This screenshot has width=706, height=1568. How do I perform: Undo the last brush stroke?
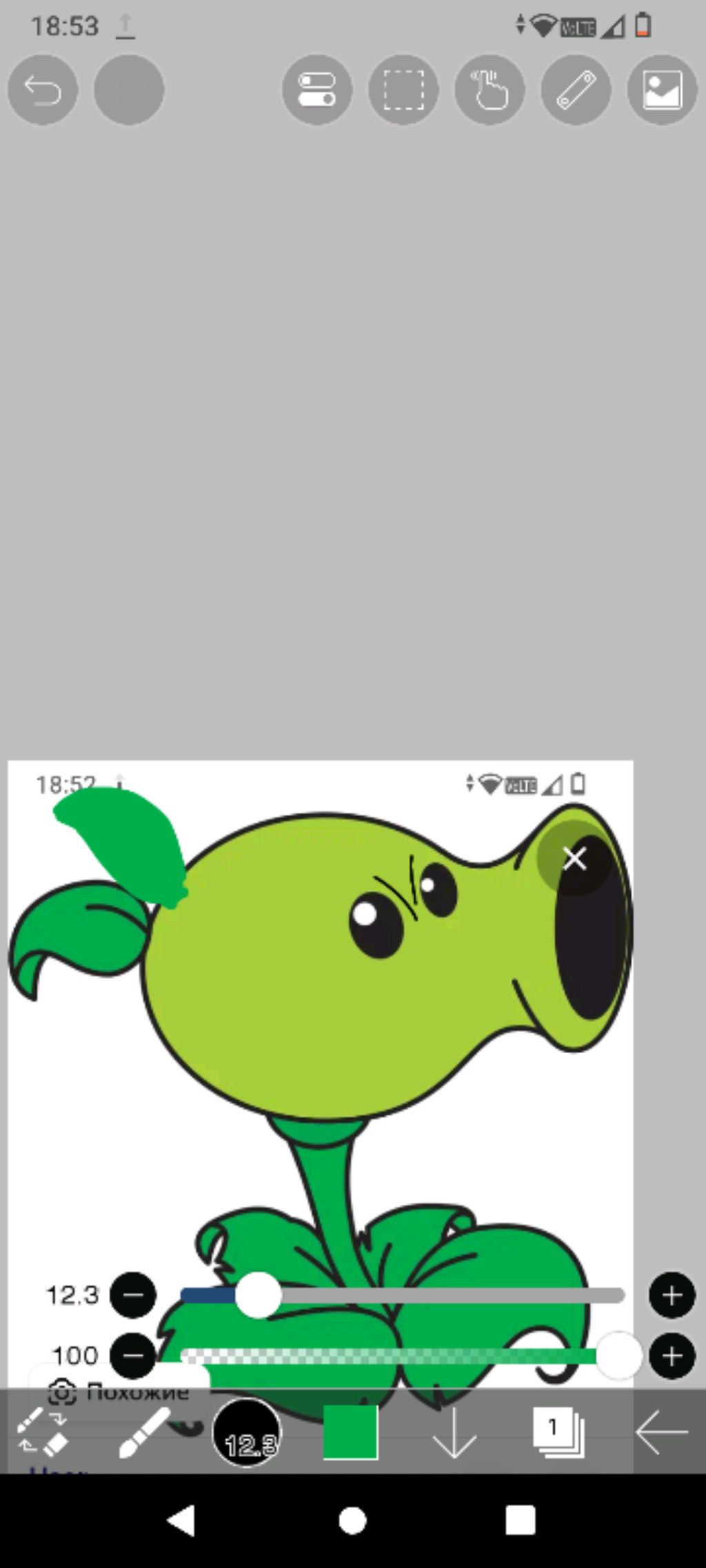coord(42,90)
